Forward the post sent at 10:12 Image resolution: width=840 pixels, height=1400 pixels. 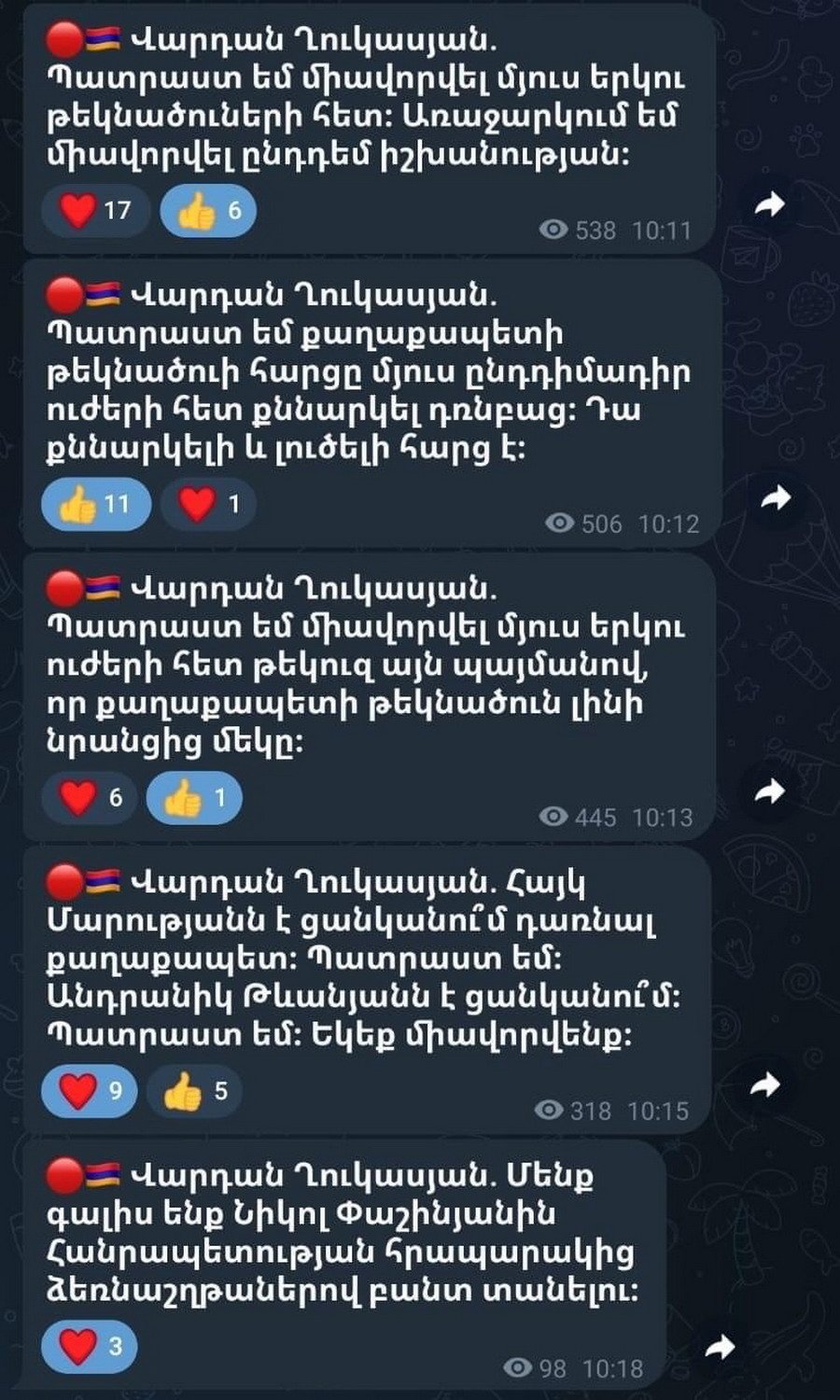pyautogui.click(x=776, y=498)
